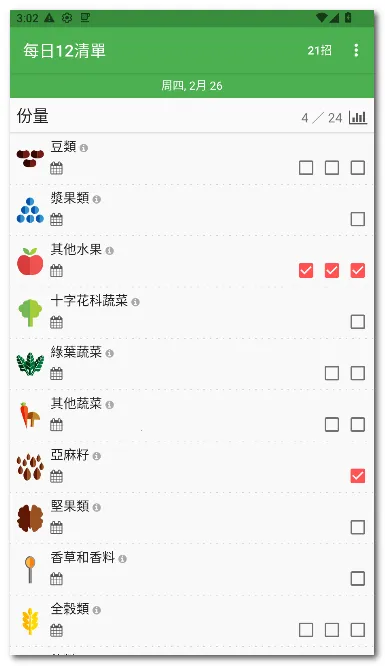The height and width of the screenshot is (666, 385).
Task: Tap the date 周四, 2月 26
Action: (192, 85)
